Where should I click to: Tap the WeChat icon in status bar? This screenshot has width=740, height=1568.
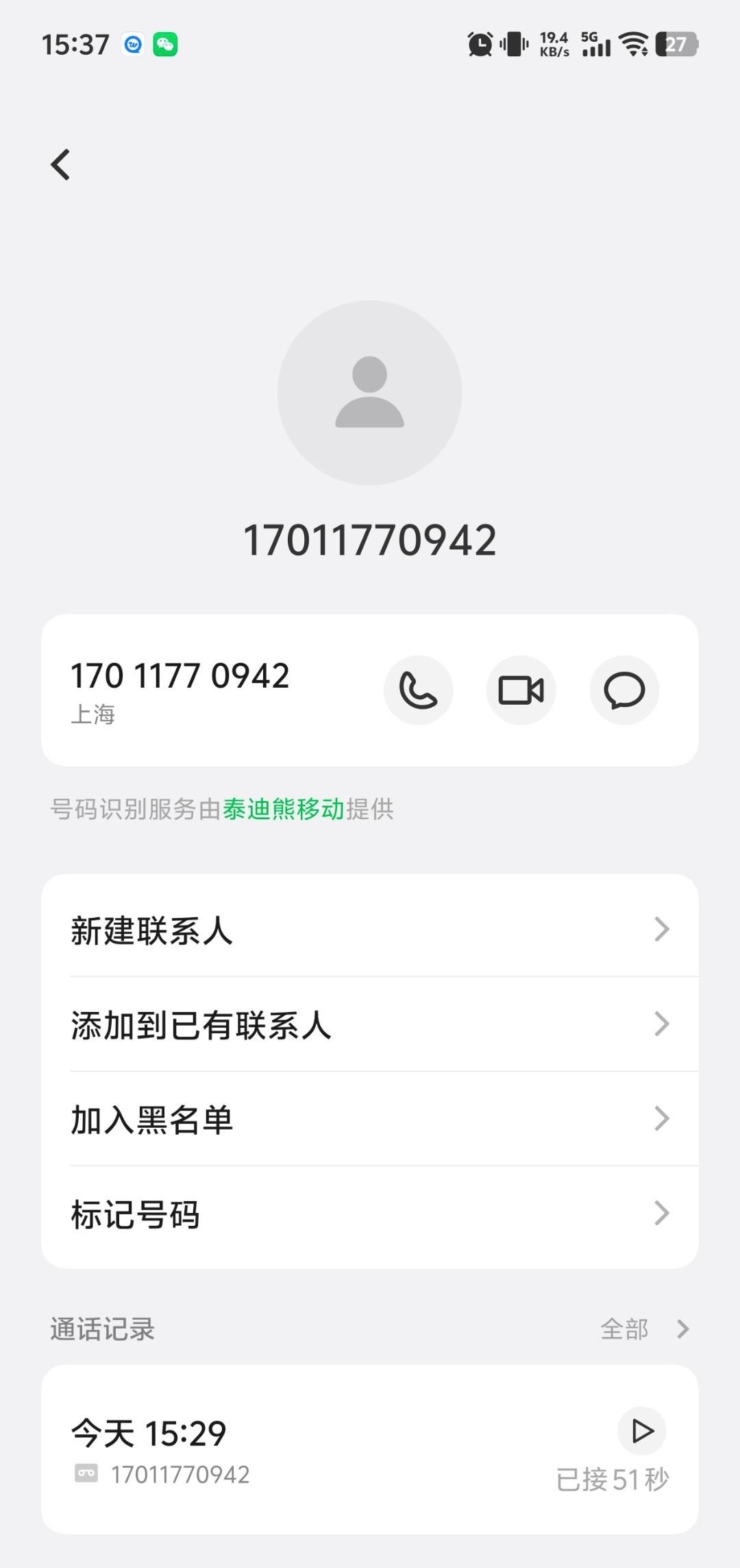click(166, 44)
